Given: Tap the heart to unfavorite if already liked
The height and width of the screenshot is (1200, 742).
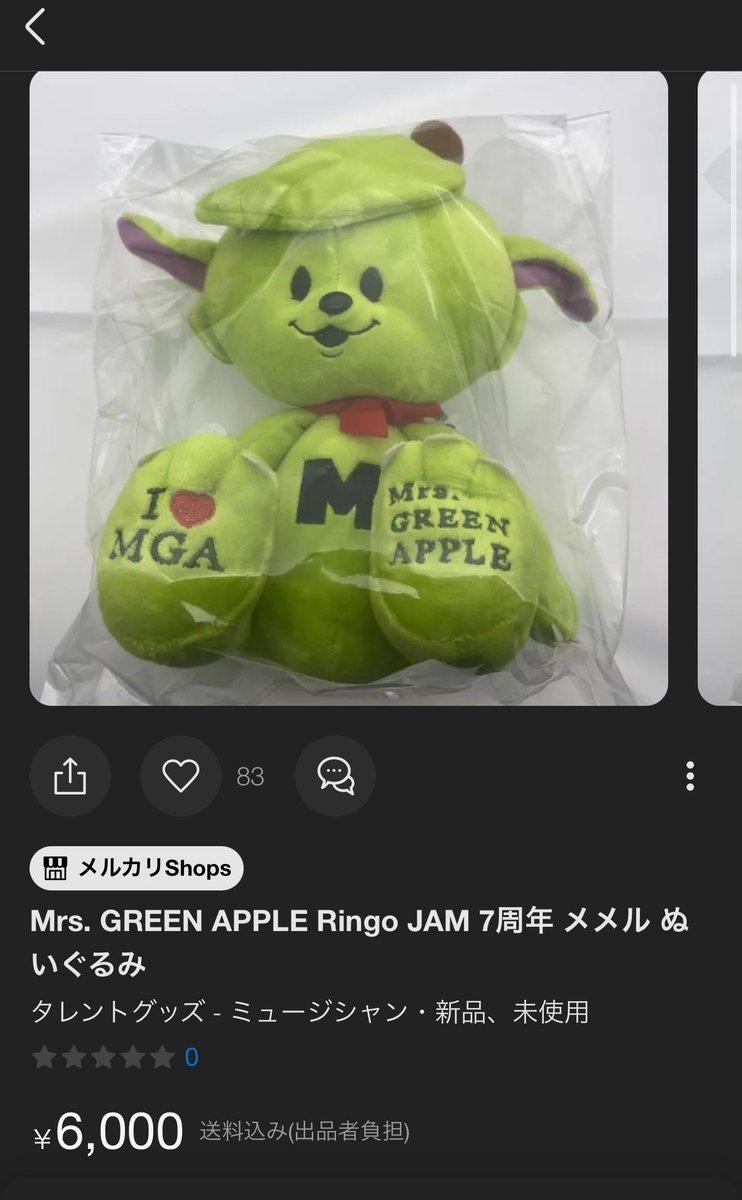Looking at the screenshot, I should [179, 776].
